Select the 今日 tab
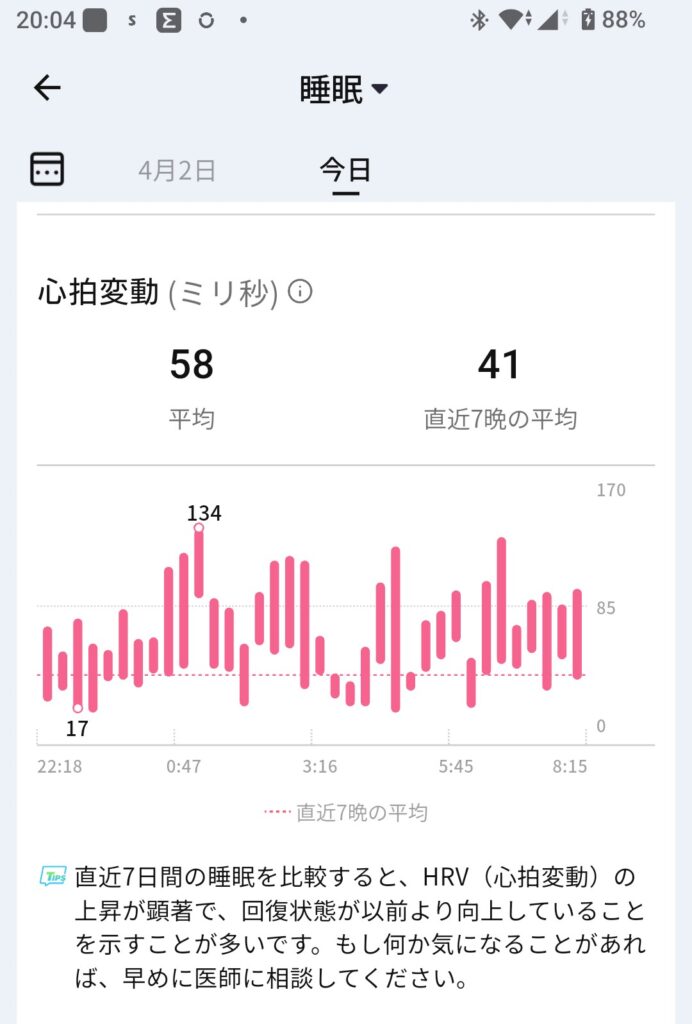The width and height of the screenshot is (692, 1024). pos(345,170)
